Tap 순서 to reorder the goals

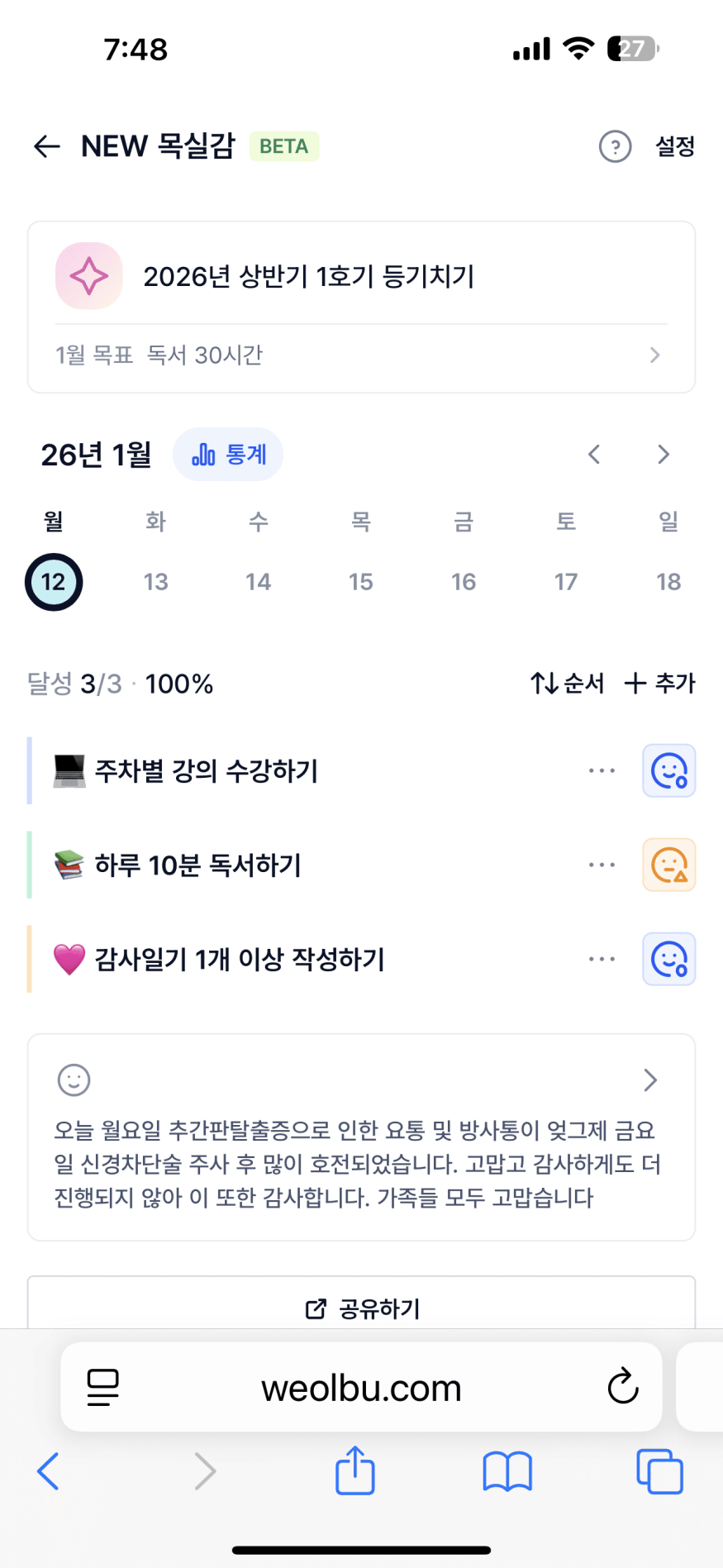567,684
